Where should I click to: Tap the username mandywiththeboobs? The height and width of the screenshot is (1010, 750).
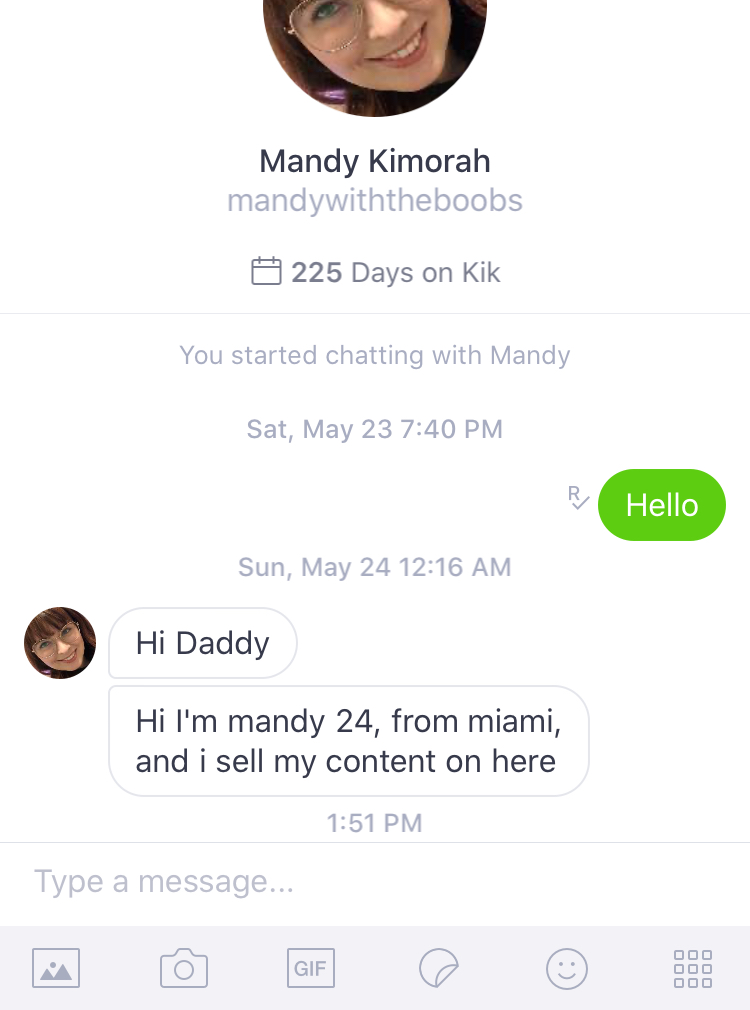pos(375,201)
